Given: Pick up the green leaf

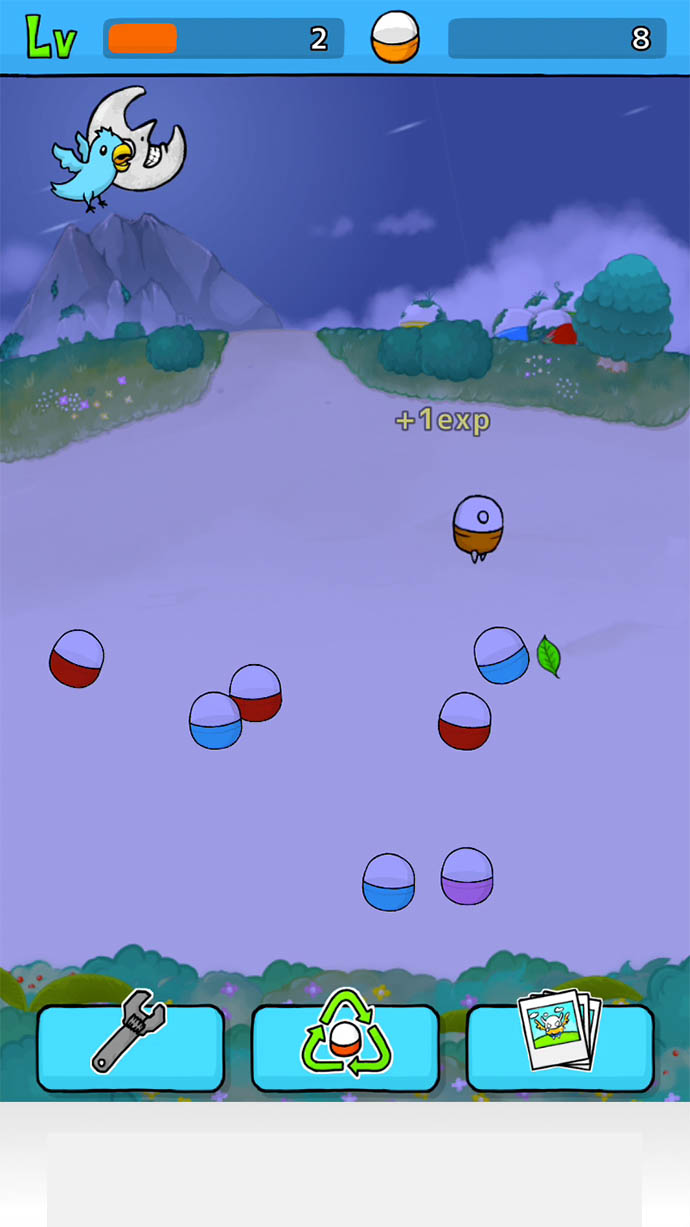Looking at the screenshot, I should pyautogui.click(x=549, y=657).
